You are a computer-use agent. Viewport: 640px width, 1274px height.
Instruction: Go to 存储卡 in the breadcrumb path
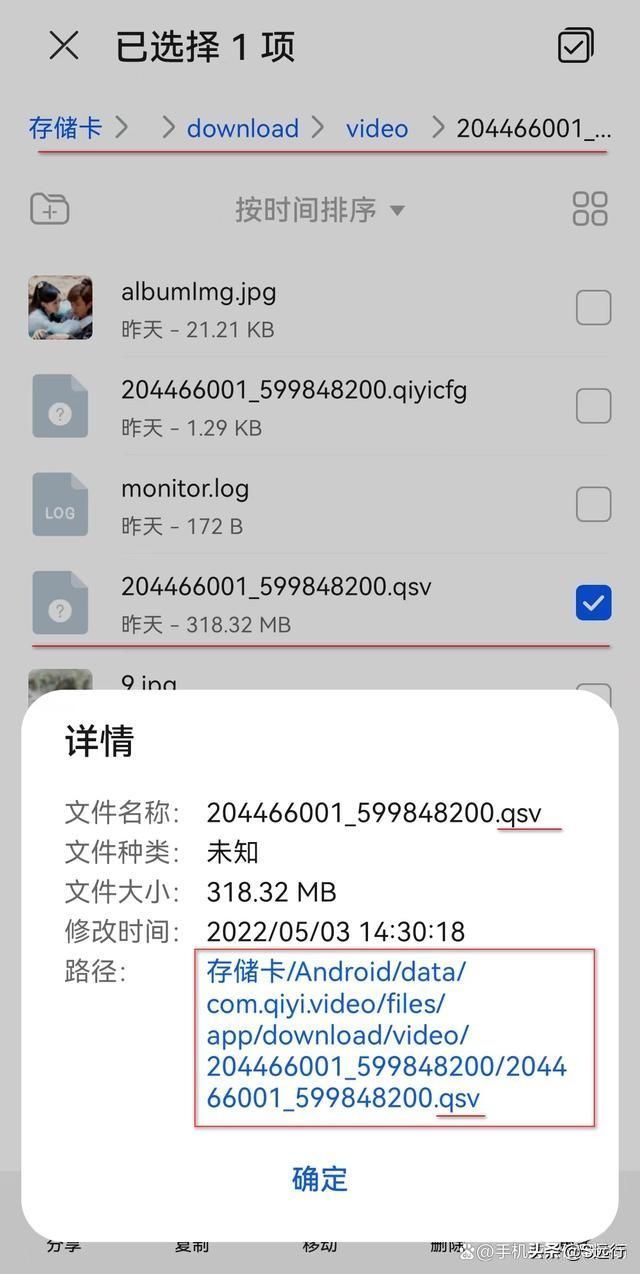[66, 128]
